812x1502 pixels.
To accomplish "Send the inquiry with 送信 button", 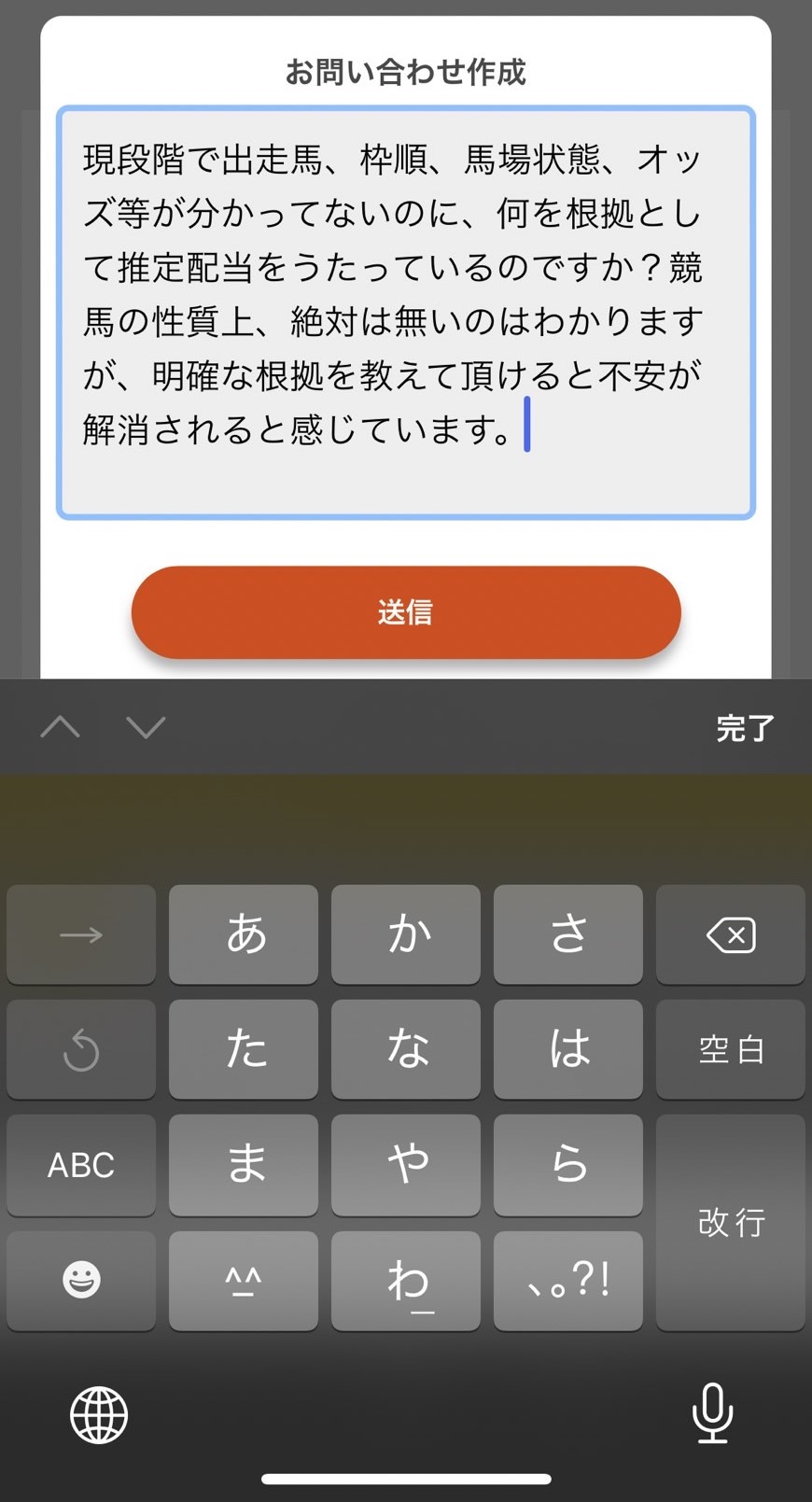I will click(405, 612).
